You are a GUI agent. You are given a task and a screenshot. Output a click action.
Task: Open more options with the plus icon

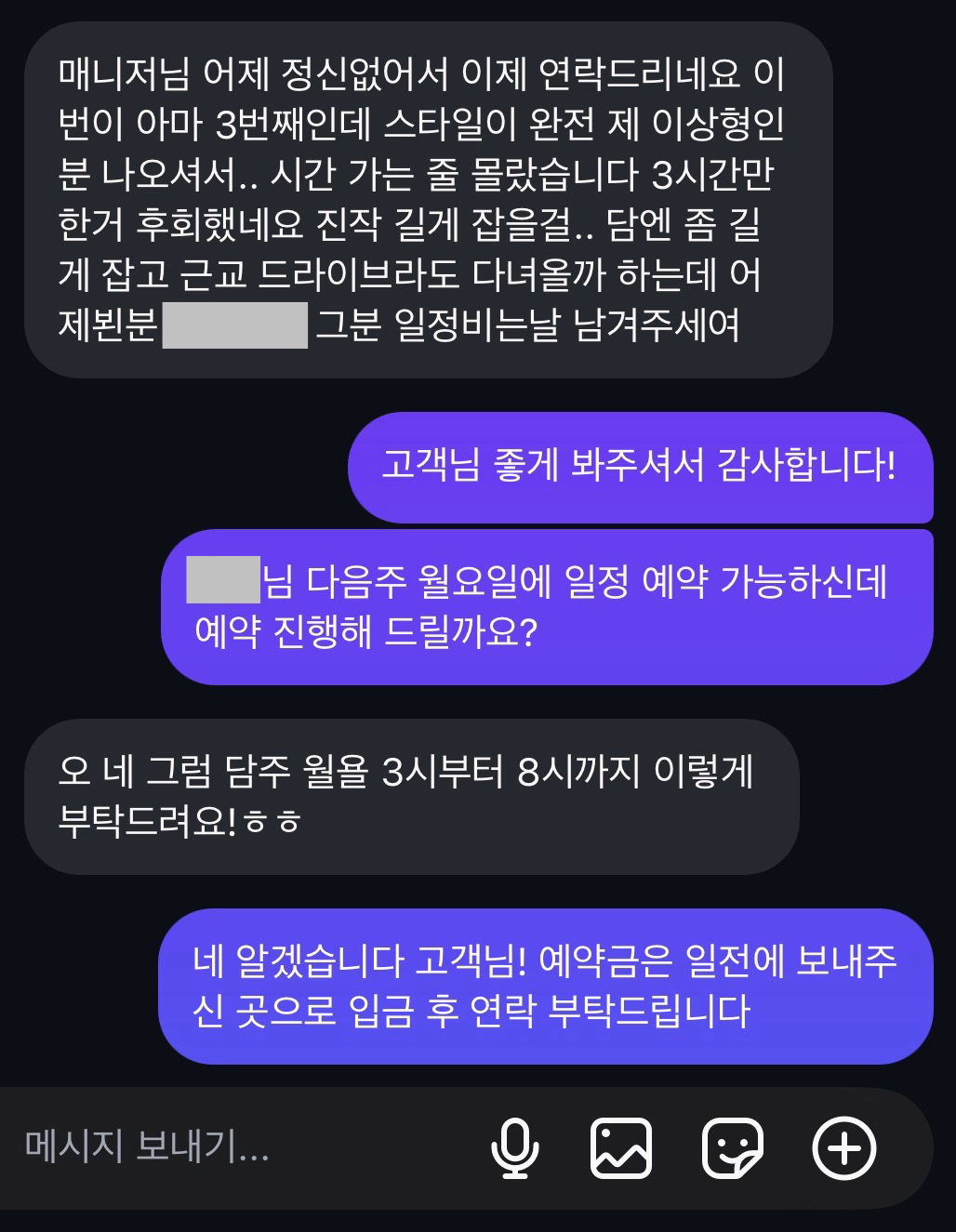click(x=844, y=1147)
